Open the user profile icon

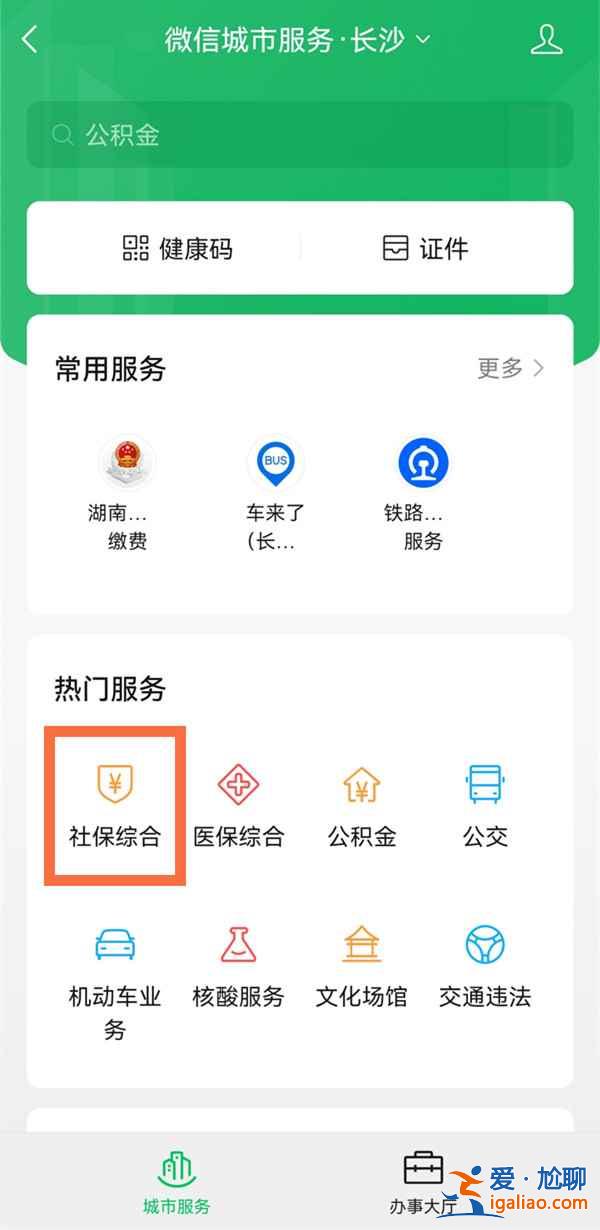(x=547, y=40)
